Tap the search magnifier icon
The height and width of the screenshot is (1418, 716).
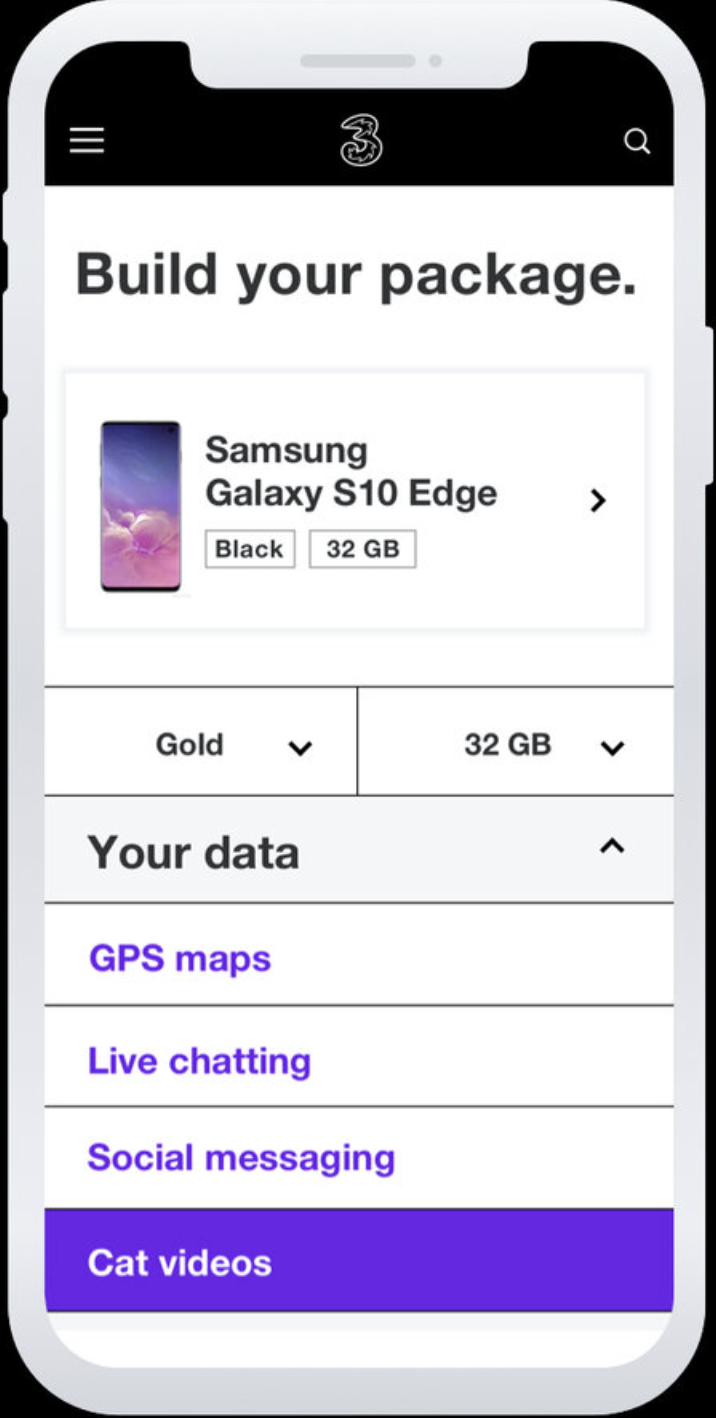[x=637, y=142]
